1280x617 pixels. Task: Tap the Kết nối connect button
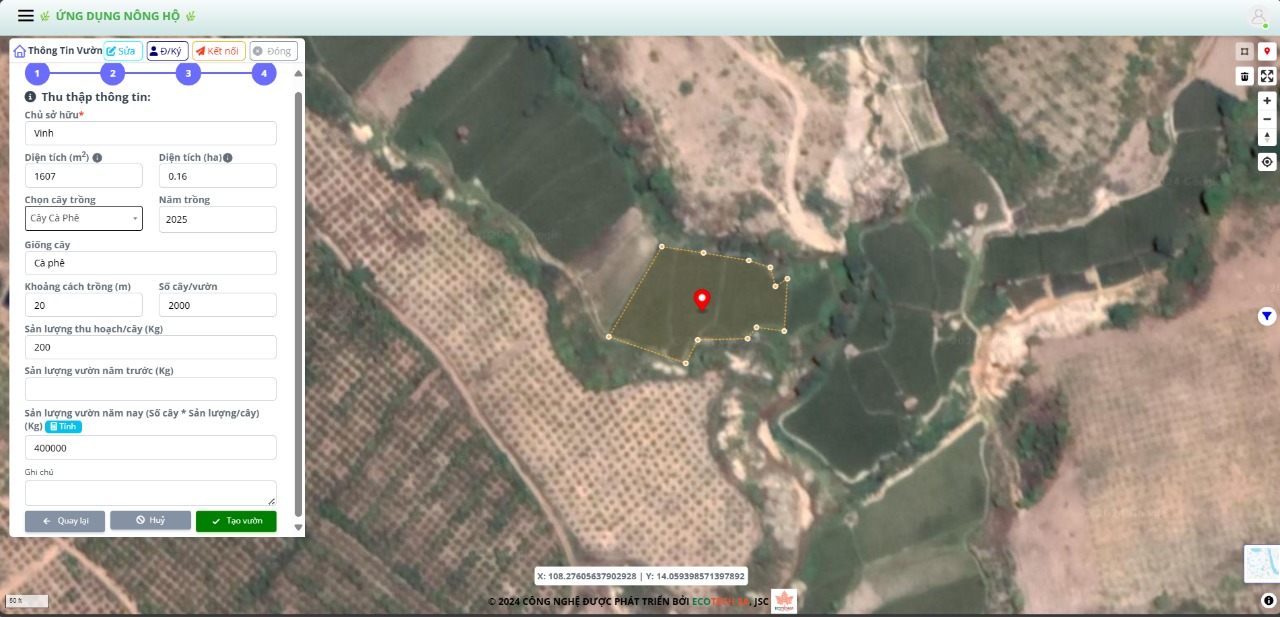[218, 51]
